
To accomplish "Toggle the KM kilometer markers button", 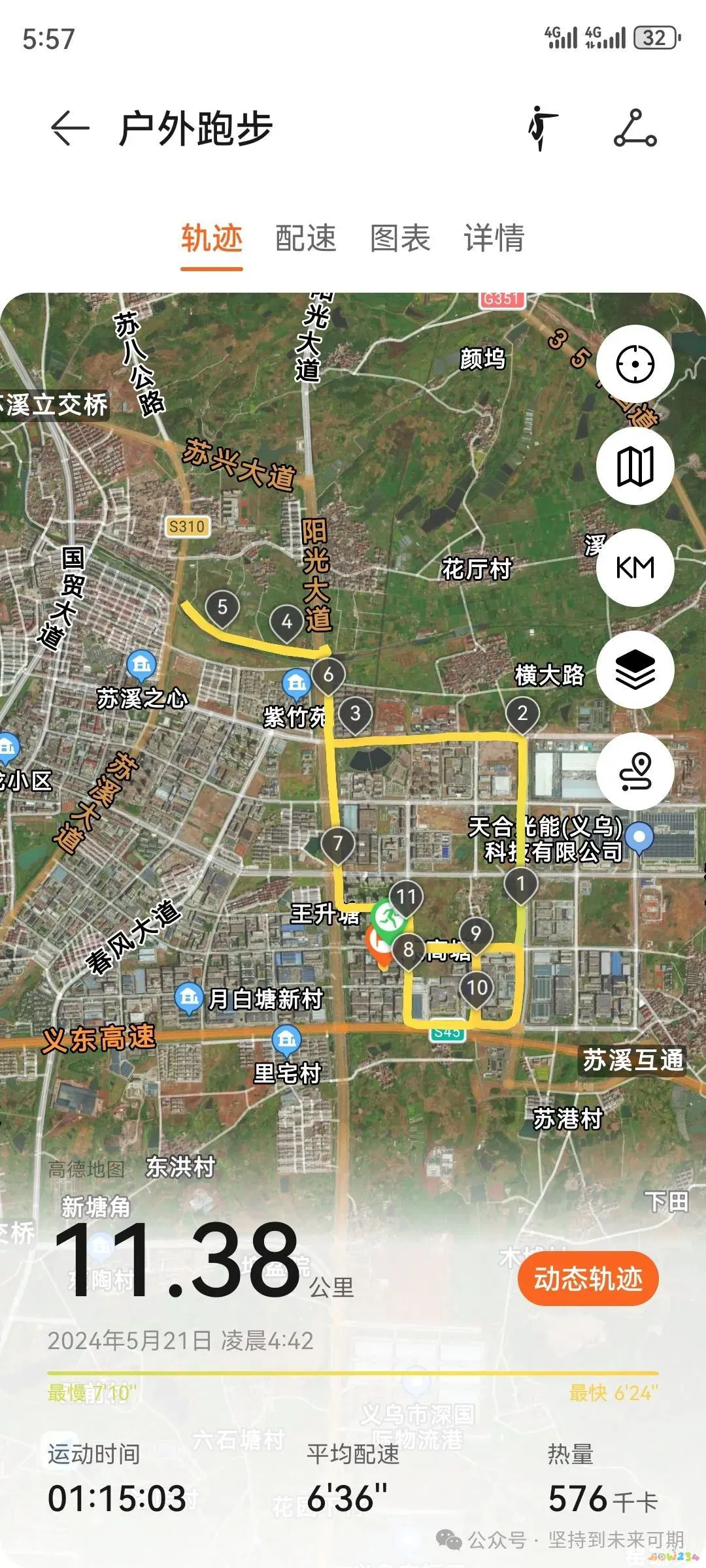I will pos(636,567).
